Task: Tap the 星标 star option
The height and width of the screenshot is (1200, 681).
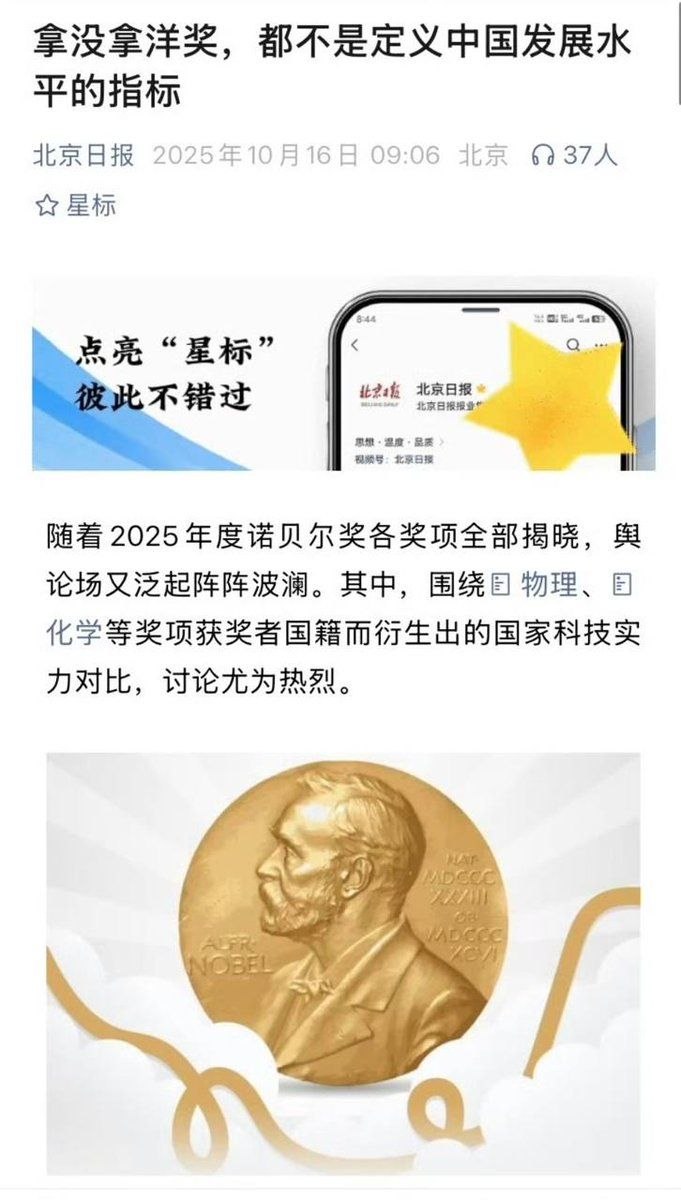Action: (x=76, y=205)
